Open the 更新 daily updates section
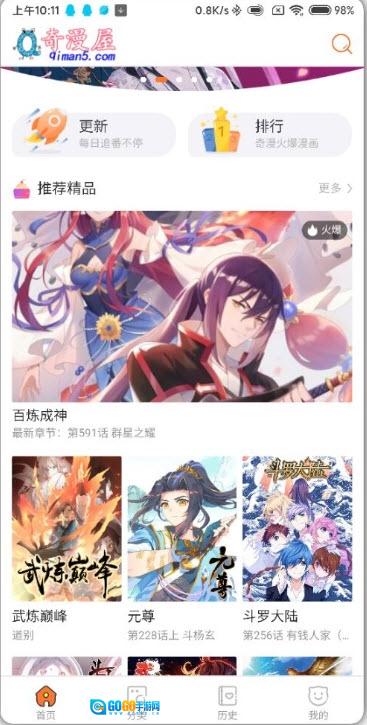The width and height of the screenshot is (367, 725). coord(94,135)
